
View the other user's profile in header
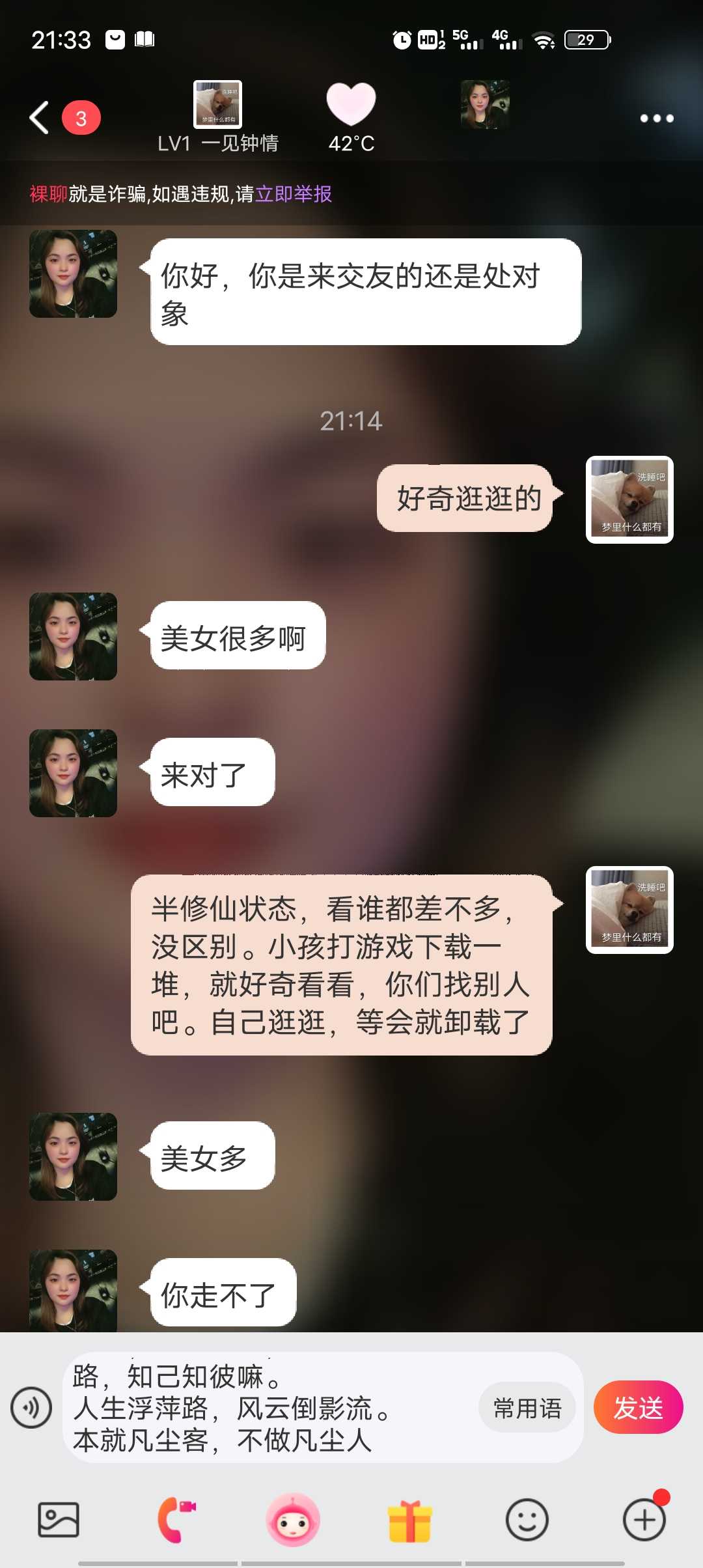[x=485, y=104]
